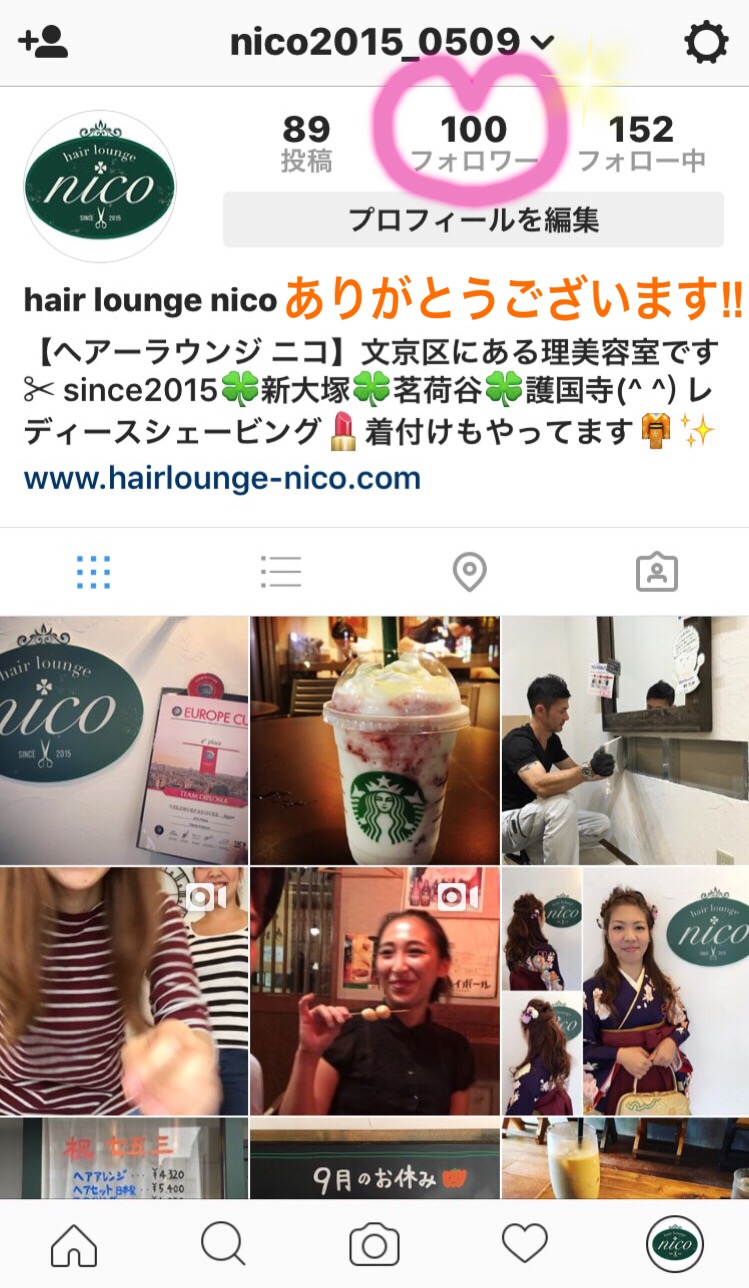Open the tagged photos tab

click(656, 572)
